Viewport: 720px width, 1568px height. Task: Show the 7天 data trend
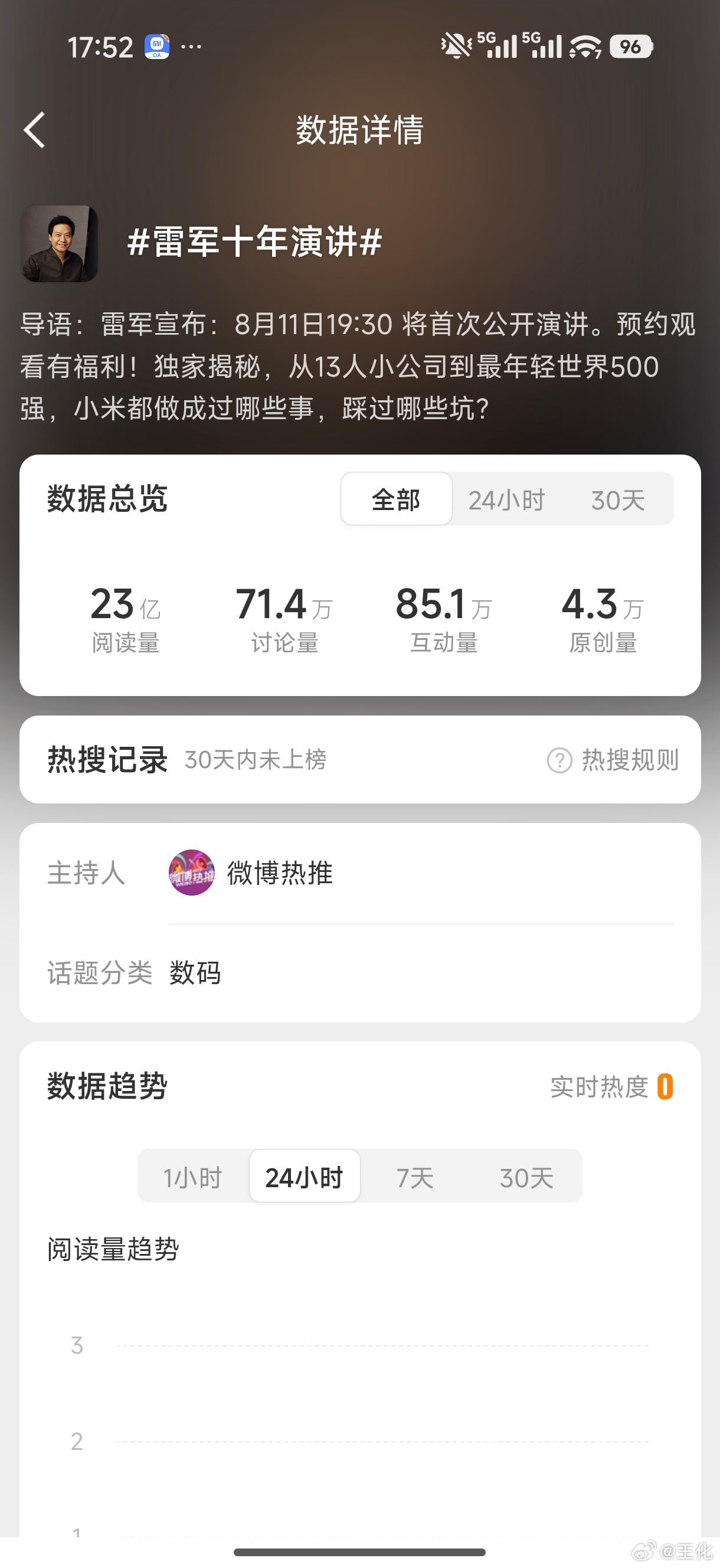coord(415,1177)
